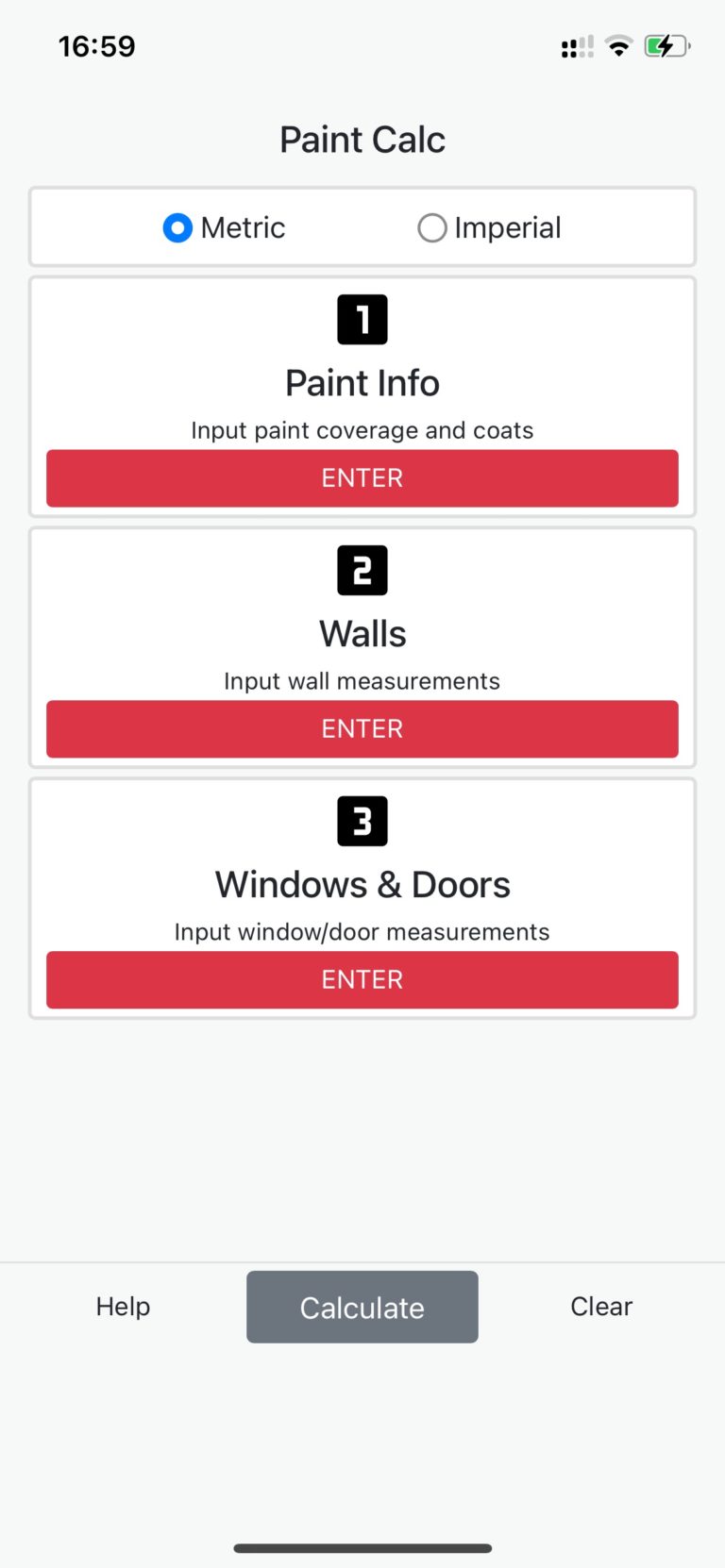725x1568 pixels.
Task: Tap the 16:59 clock in status bar
Action: (96, 46)
